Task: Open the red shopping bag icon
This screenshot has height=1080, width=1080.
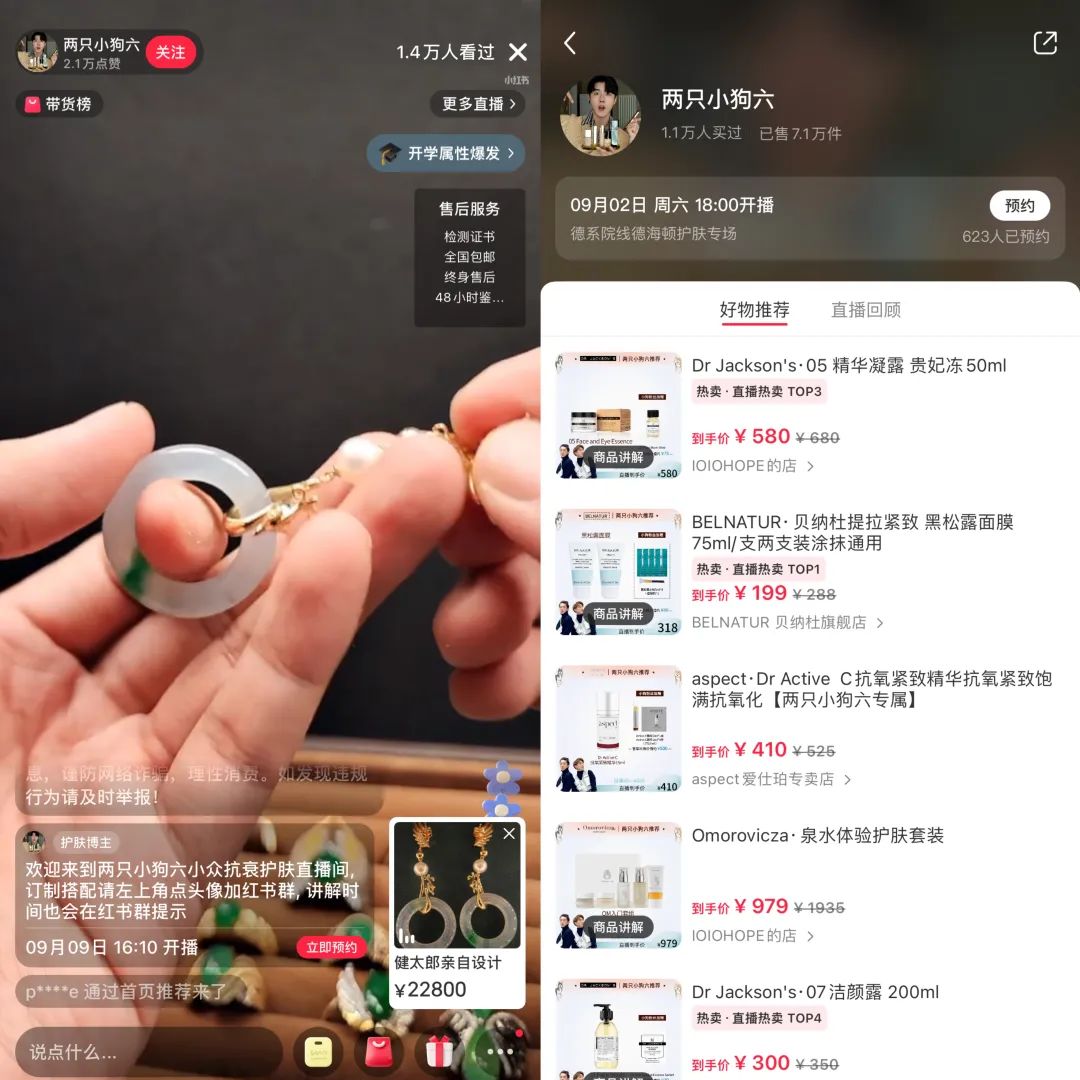Action: (x=379, y=1052)
